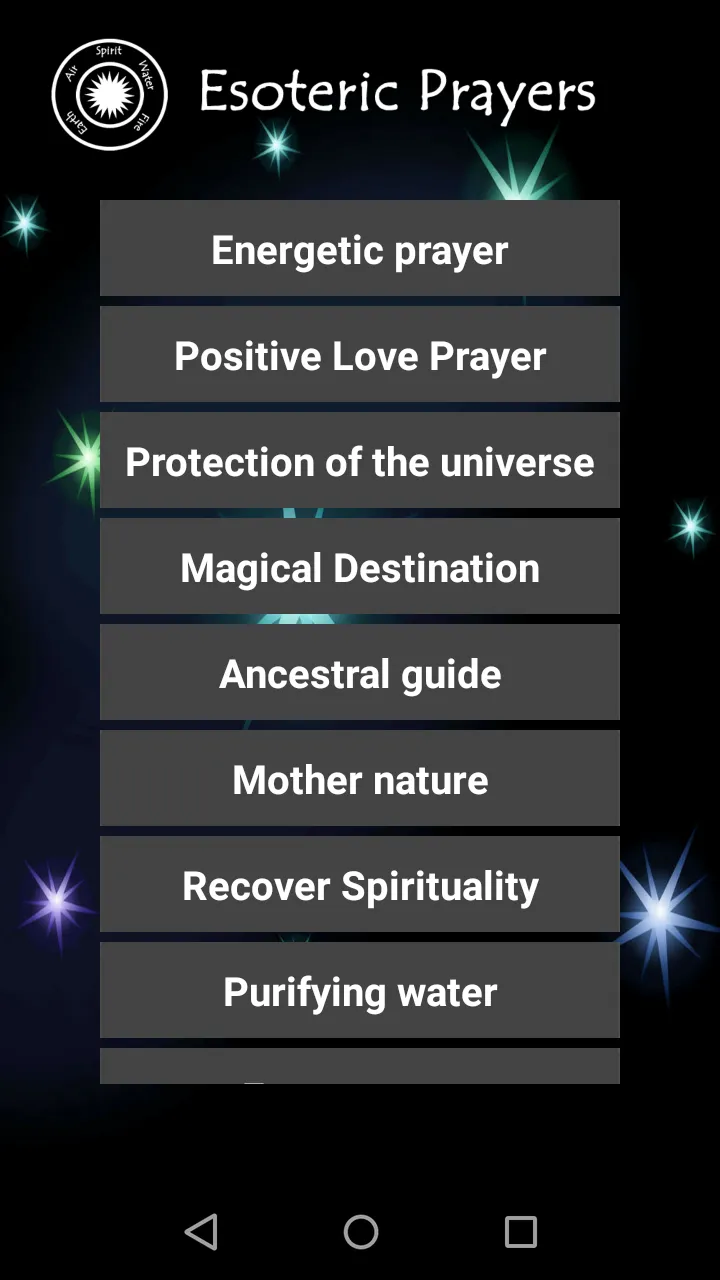The image size is (720, 1280).
Task: Select Positive Love Prayer
Action: tap(360, 355)
